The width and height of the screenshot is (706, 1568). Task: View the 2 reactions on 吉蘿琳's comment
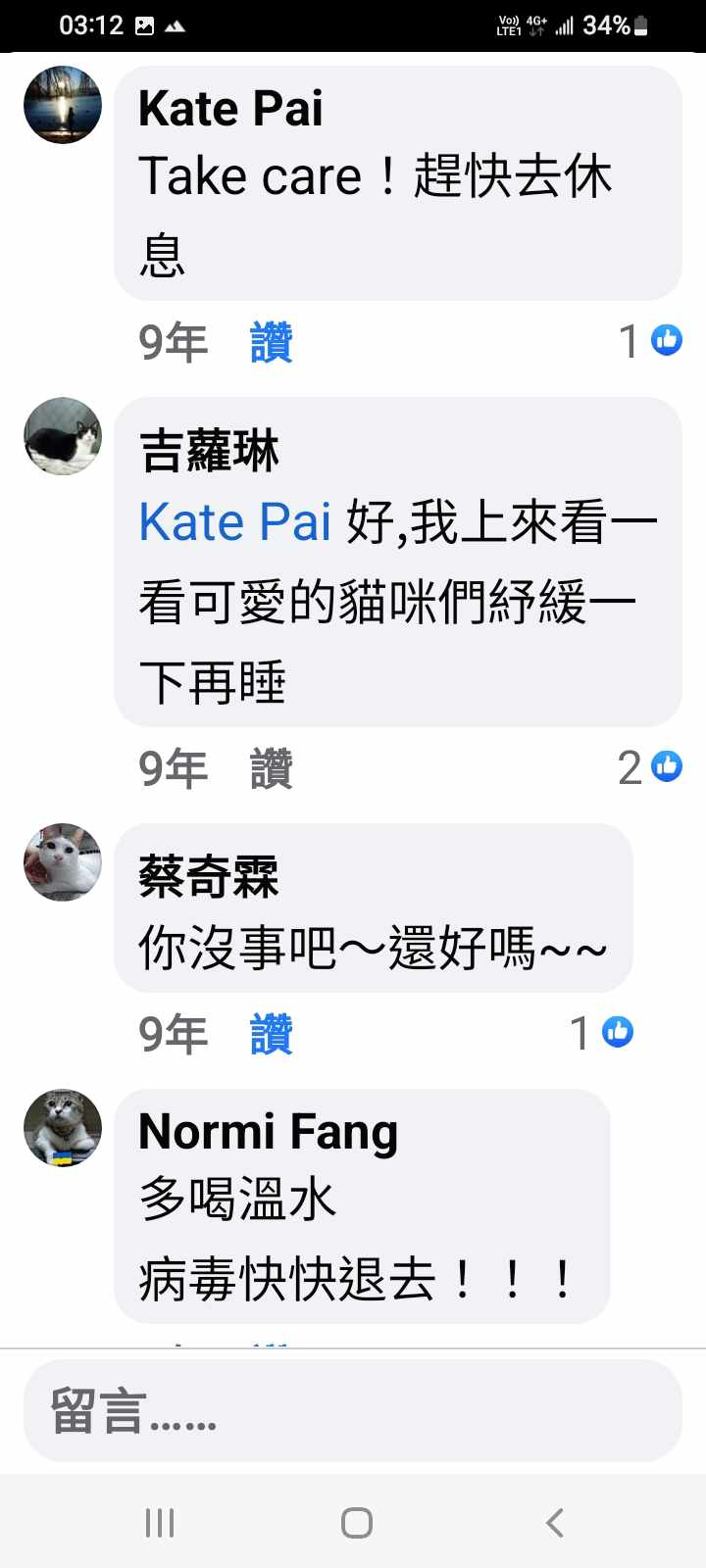(x=651, y=767)
